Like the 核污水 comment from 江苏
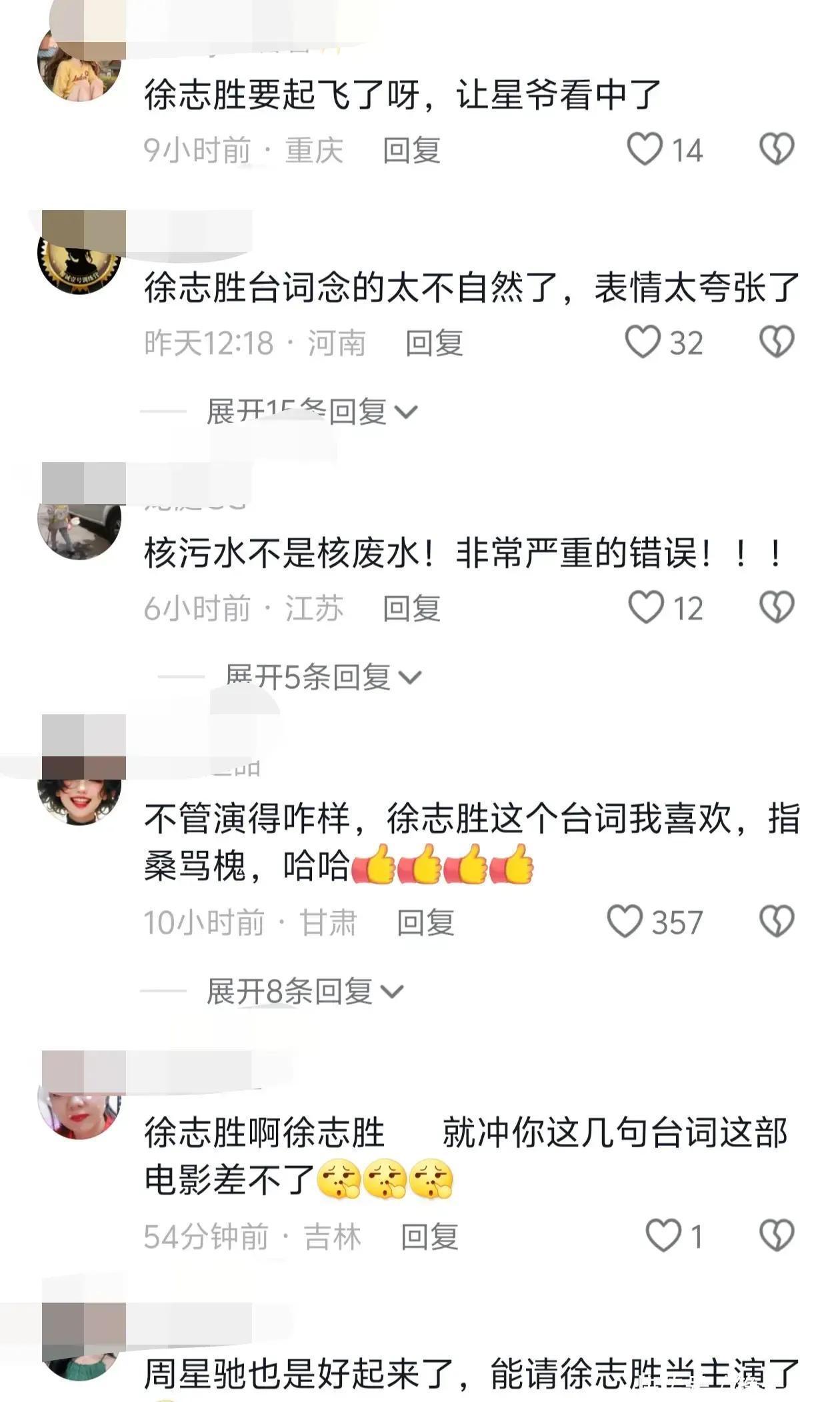Viewport: 840px width, 1402px height. tap(646, 608)
